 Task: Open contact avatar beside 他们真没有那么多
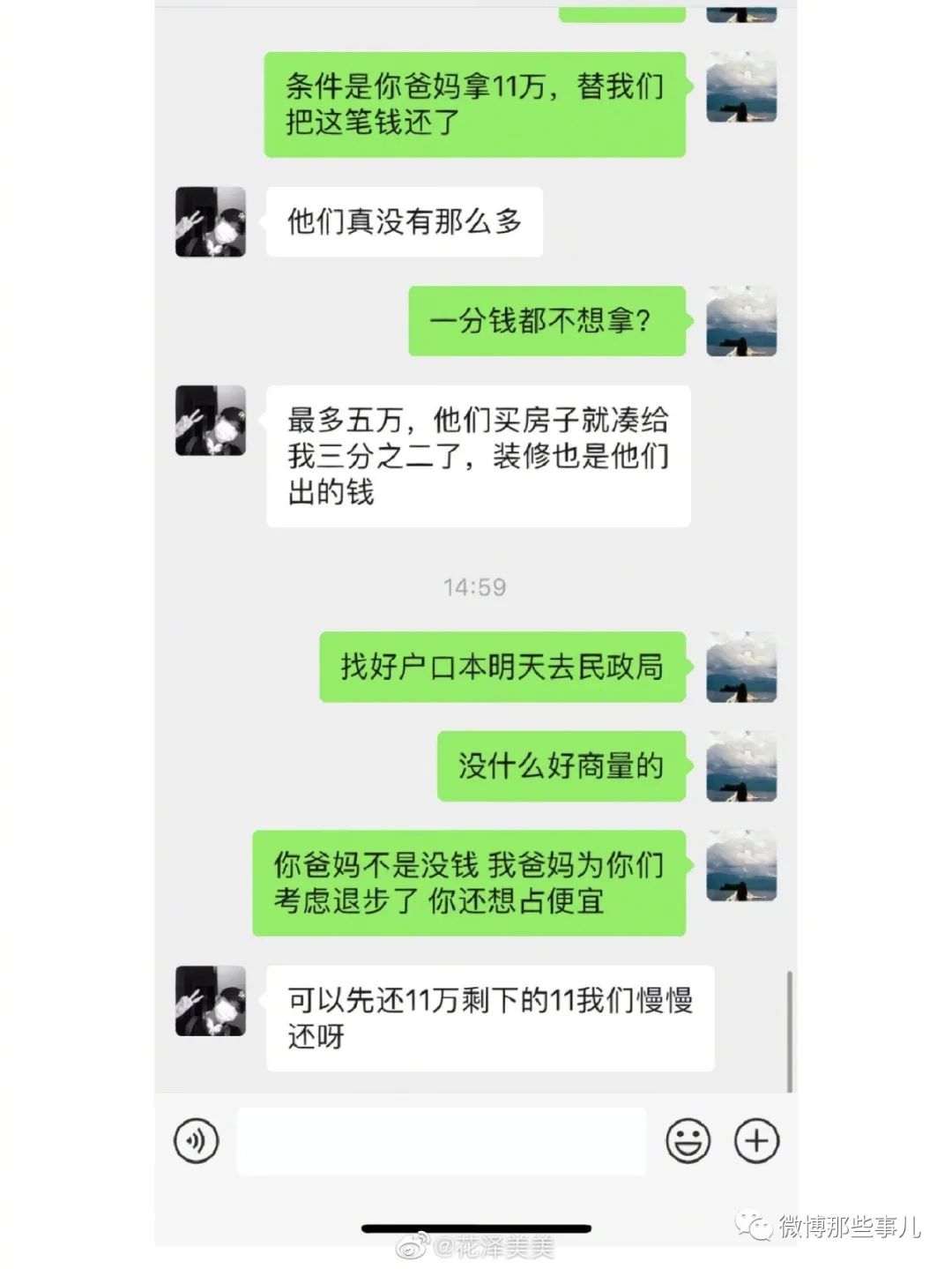click(211, 222)
